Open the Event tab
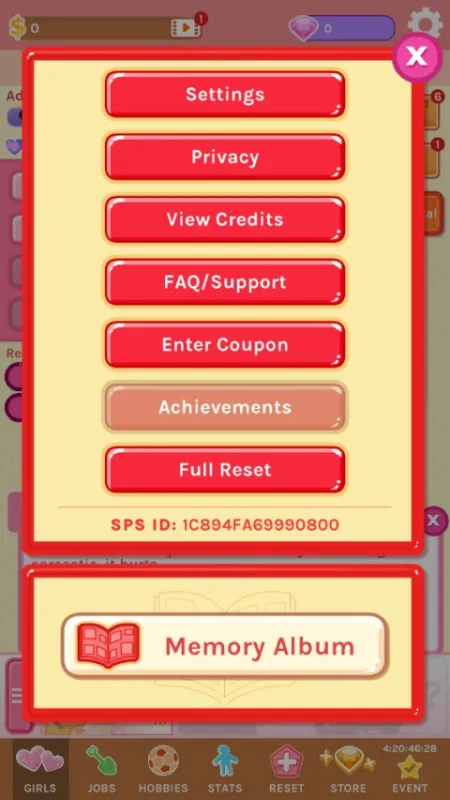Image resolution: width=450 pixels, height=800 pixels. [410, 769]
